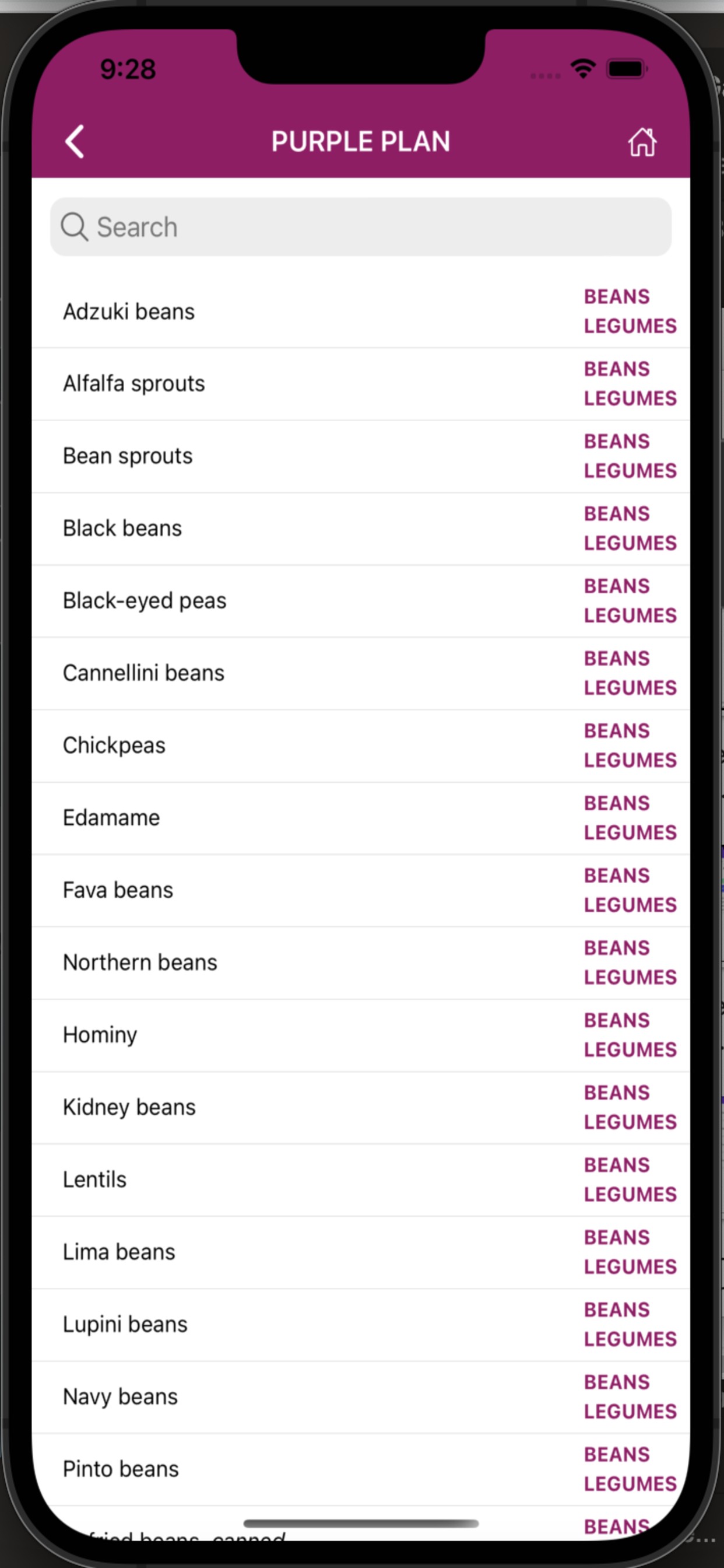Viewport: 724px width, 1568px height.
Task: Open Lentils
Action: [x=94, y=1179]
